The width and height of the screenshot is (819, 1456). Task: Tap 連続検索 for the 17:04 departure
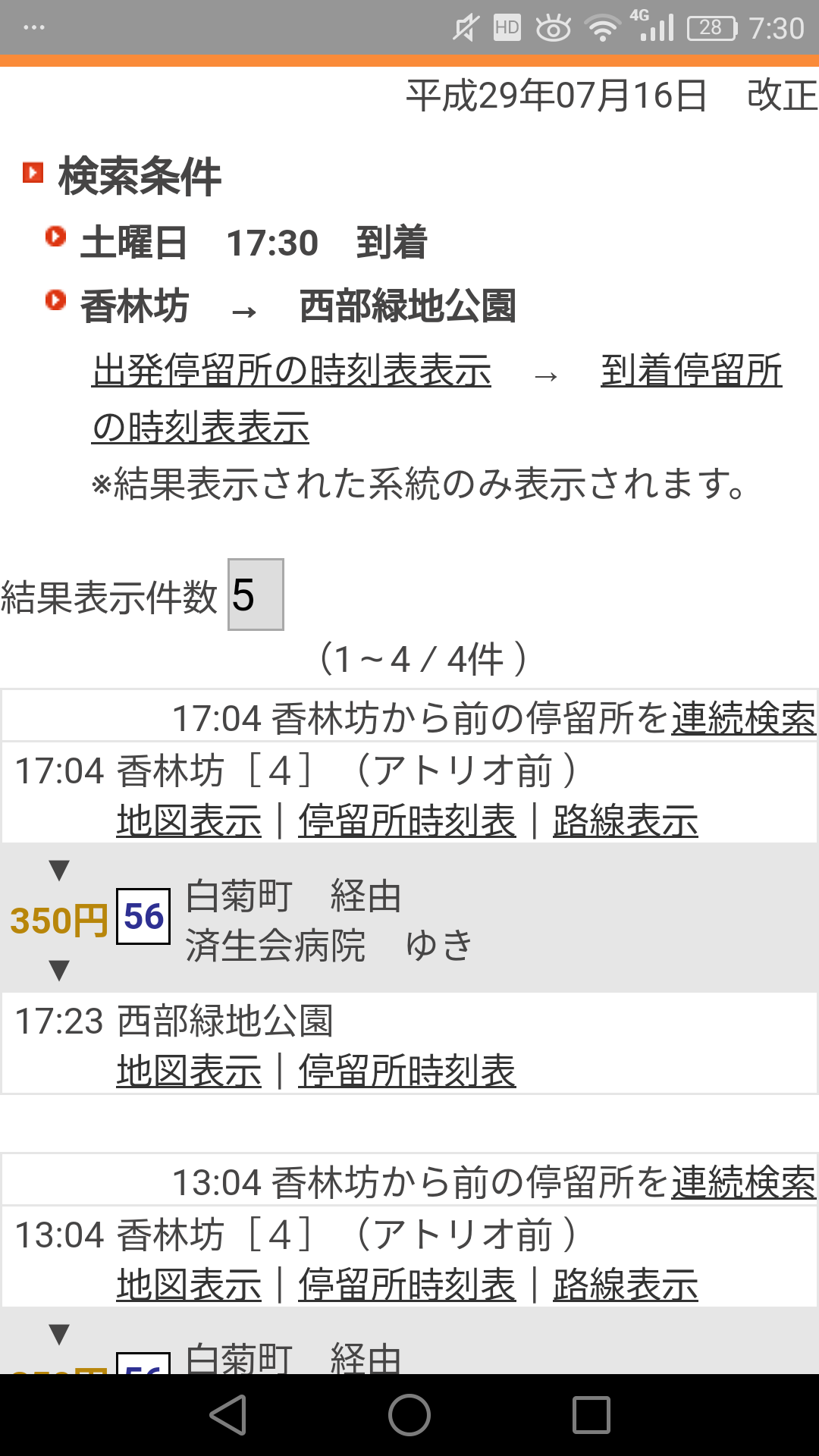coord(744,718)
